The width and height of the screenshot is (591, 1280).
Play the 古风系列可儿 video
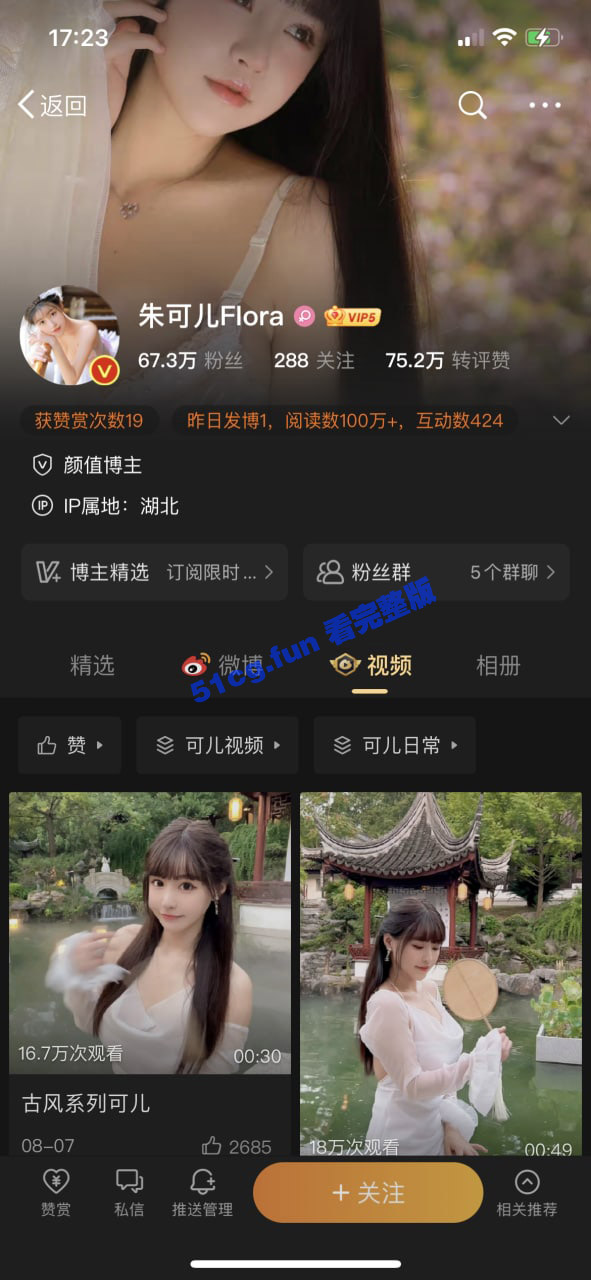(150, 933)
